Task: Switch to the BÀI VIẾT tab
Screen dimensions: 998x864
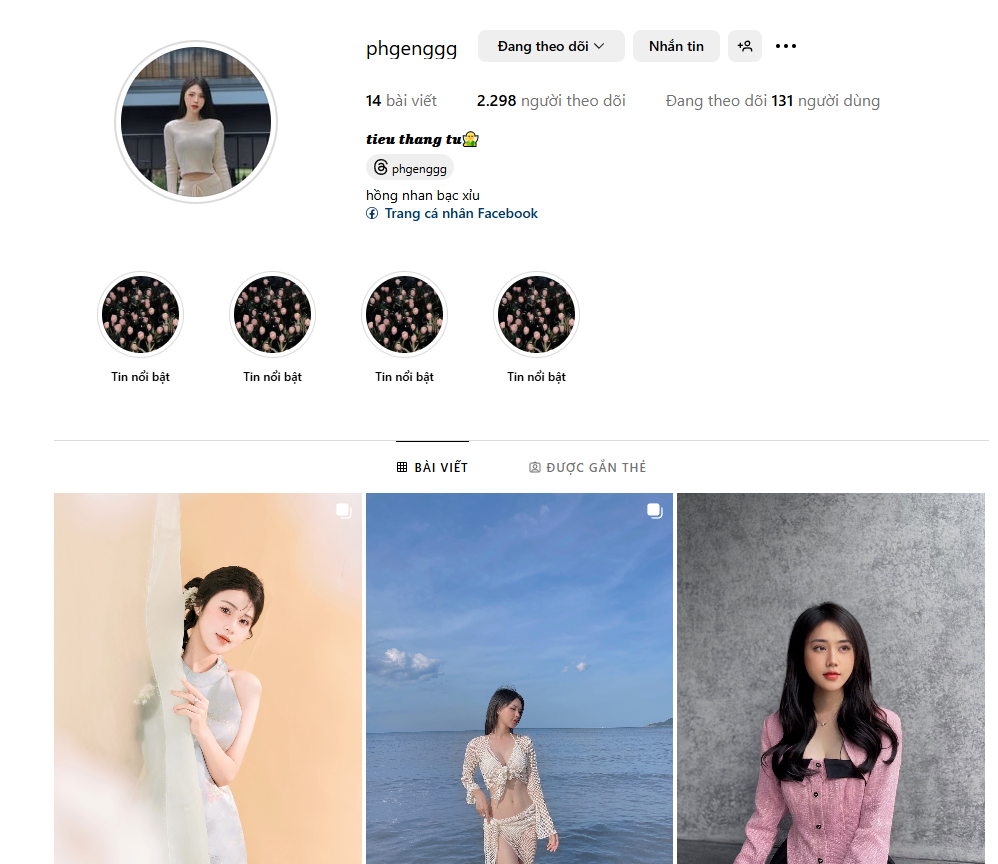Action: coord(432,467)
